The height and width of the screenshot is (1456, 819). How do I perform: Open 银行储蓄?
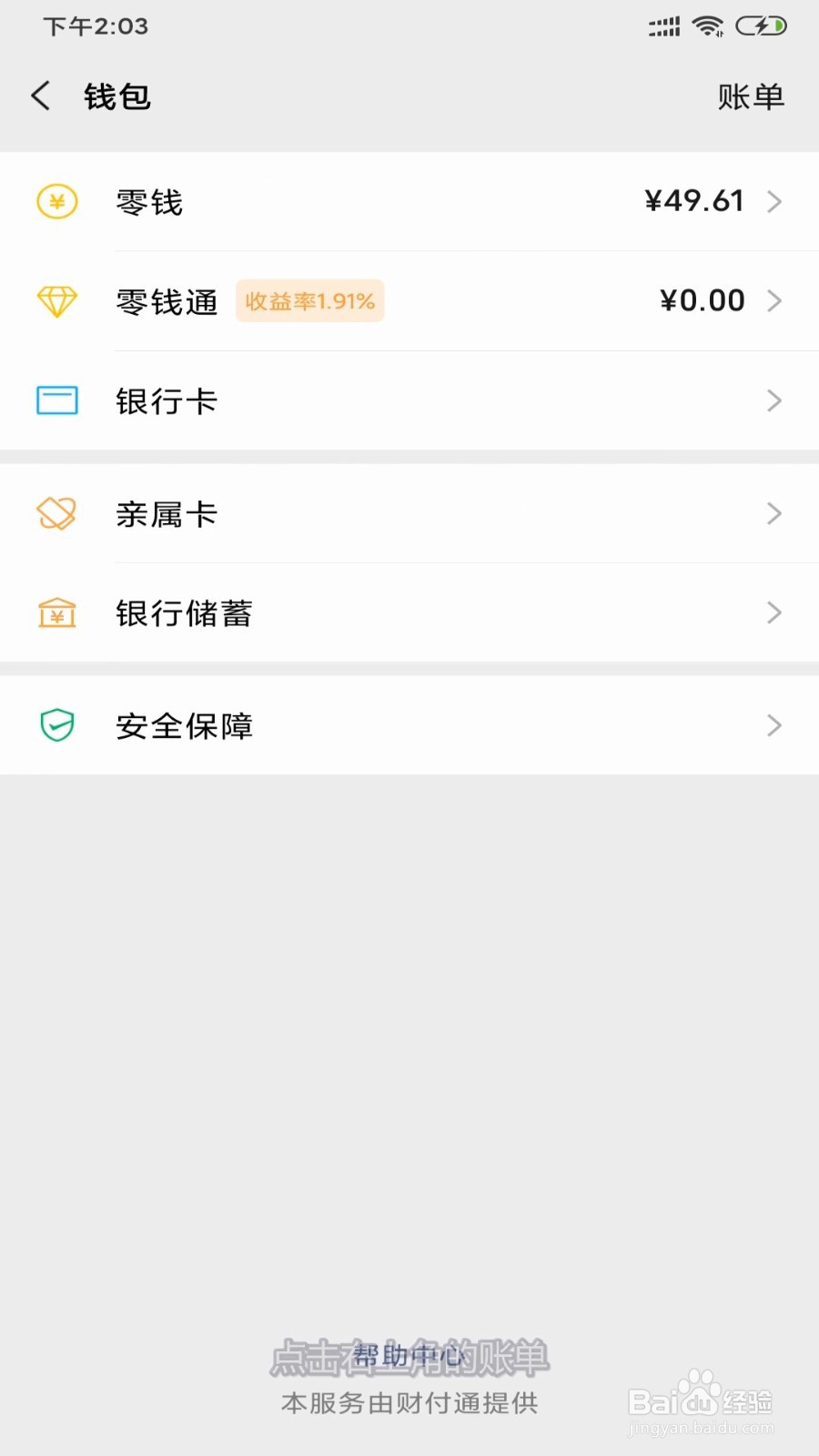pyautogui.click(x=409, y=612)
